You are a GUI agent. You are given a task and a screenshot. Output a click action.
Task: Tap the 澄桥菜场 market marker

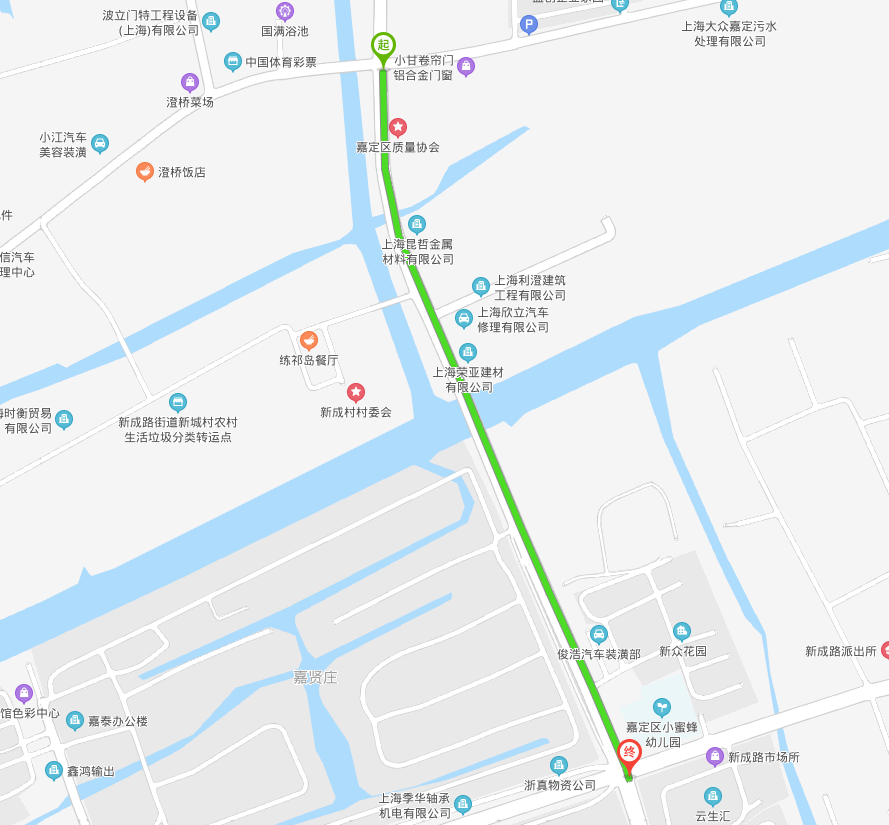click(190, 82)
